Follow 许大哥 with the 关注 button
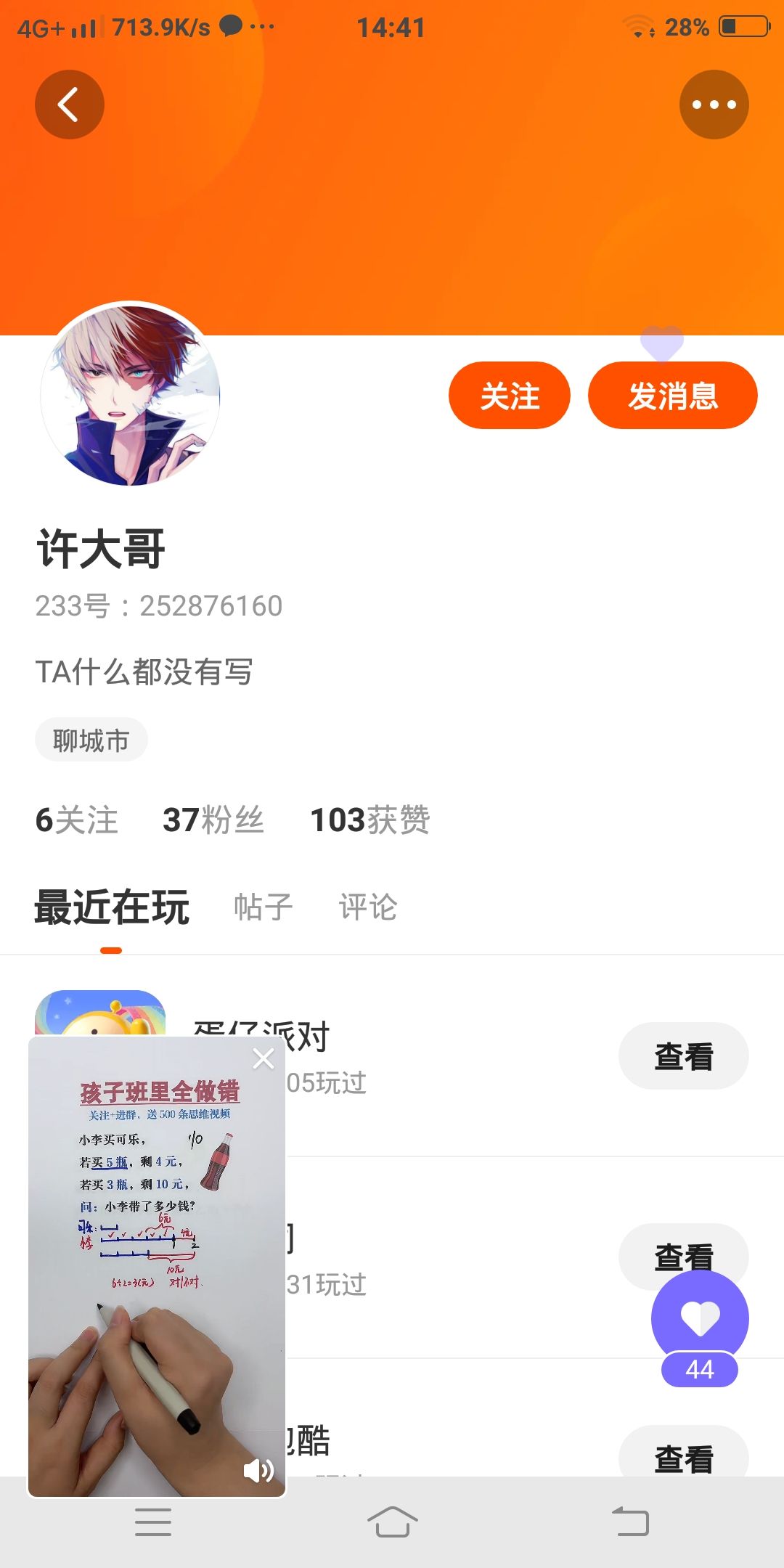784x1568 pixels. tap(510, 396)
